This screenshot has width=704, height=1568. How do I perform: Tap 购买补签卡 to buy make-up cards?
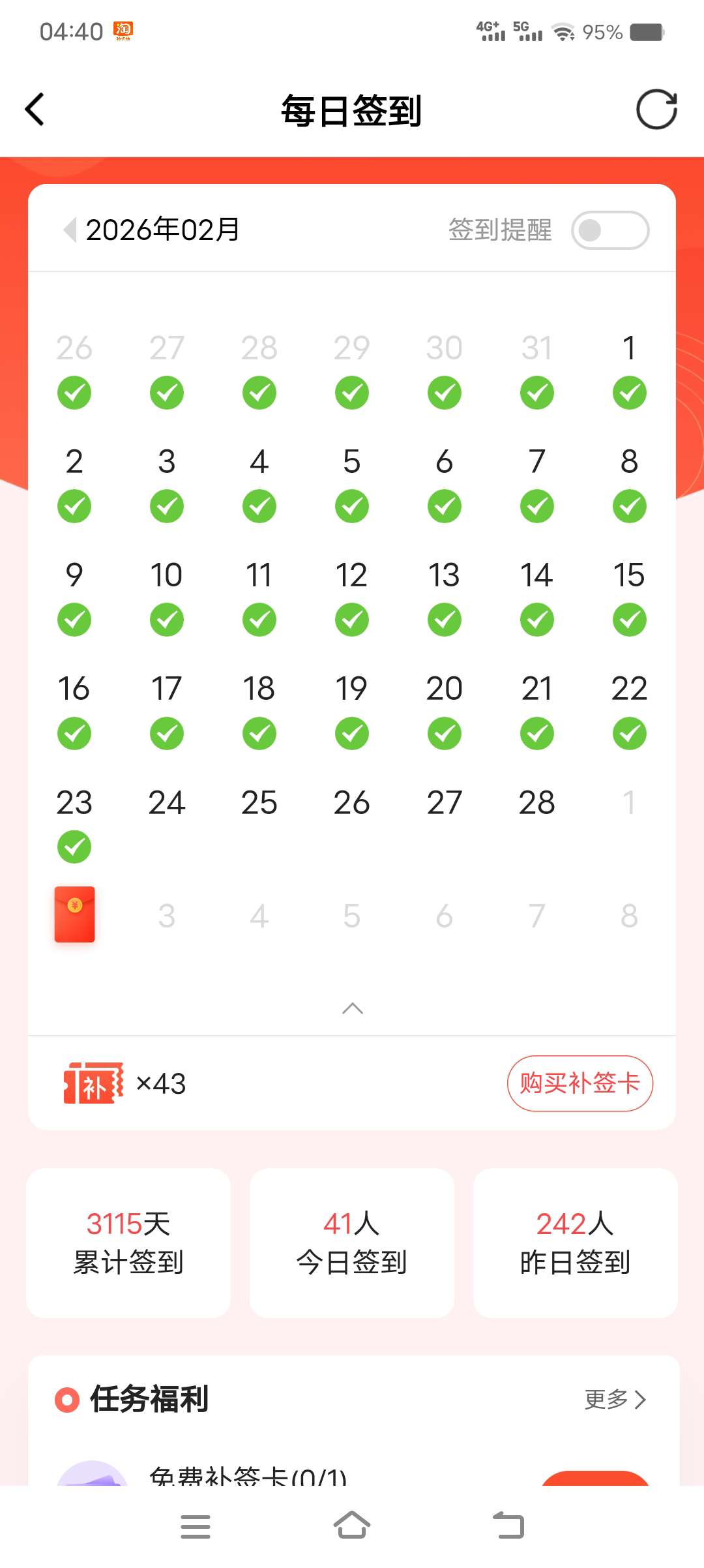point(579,1083)
